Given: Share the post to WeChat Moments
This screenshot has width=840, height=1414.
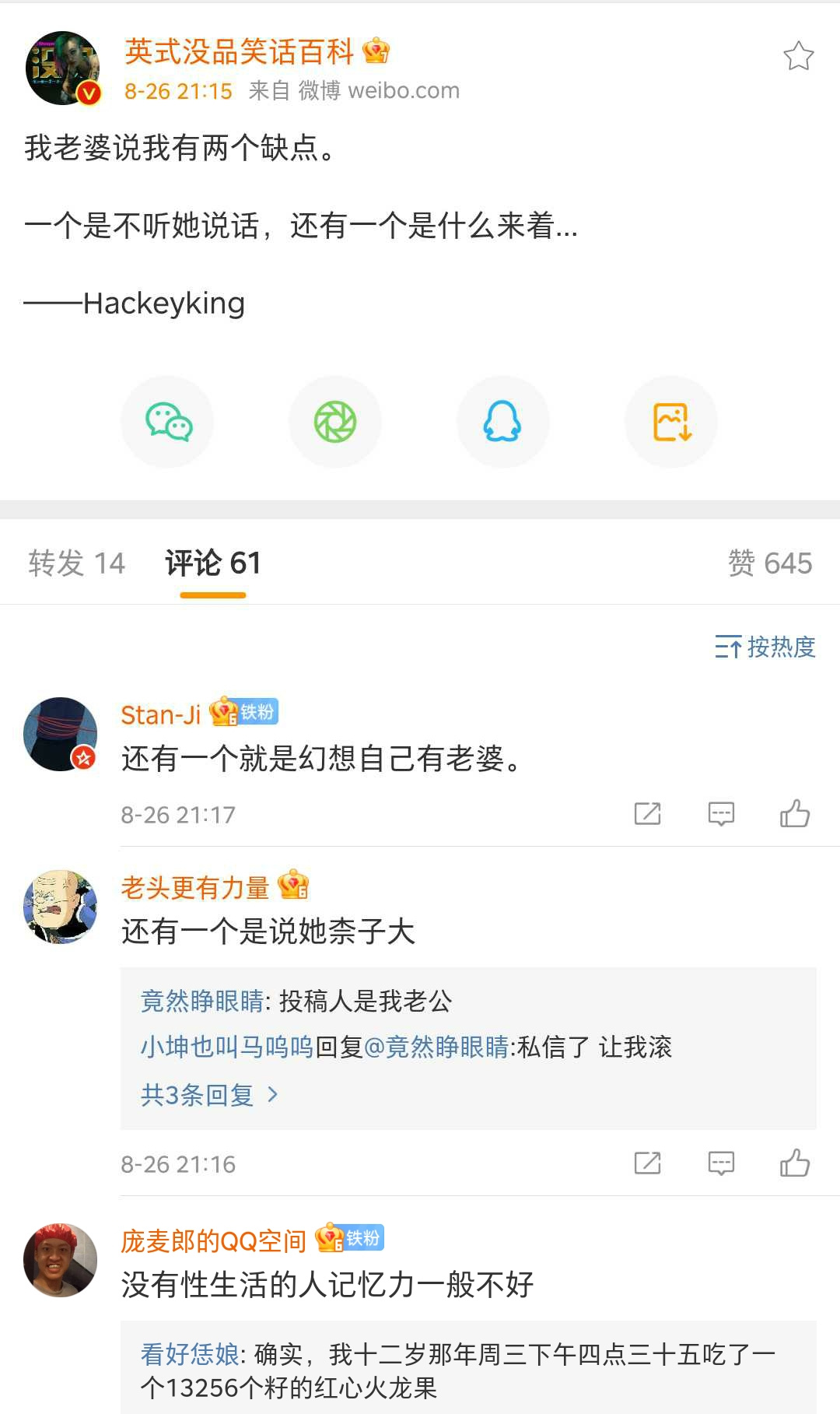Looking at the screenshot, I should 335,422.
